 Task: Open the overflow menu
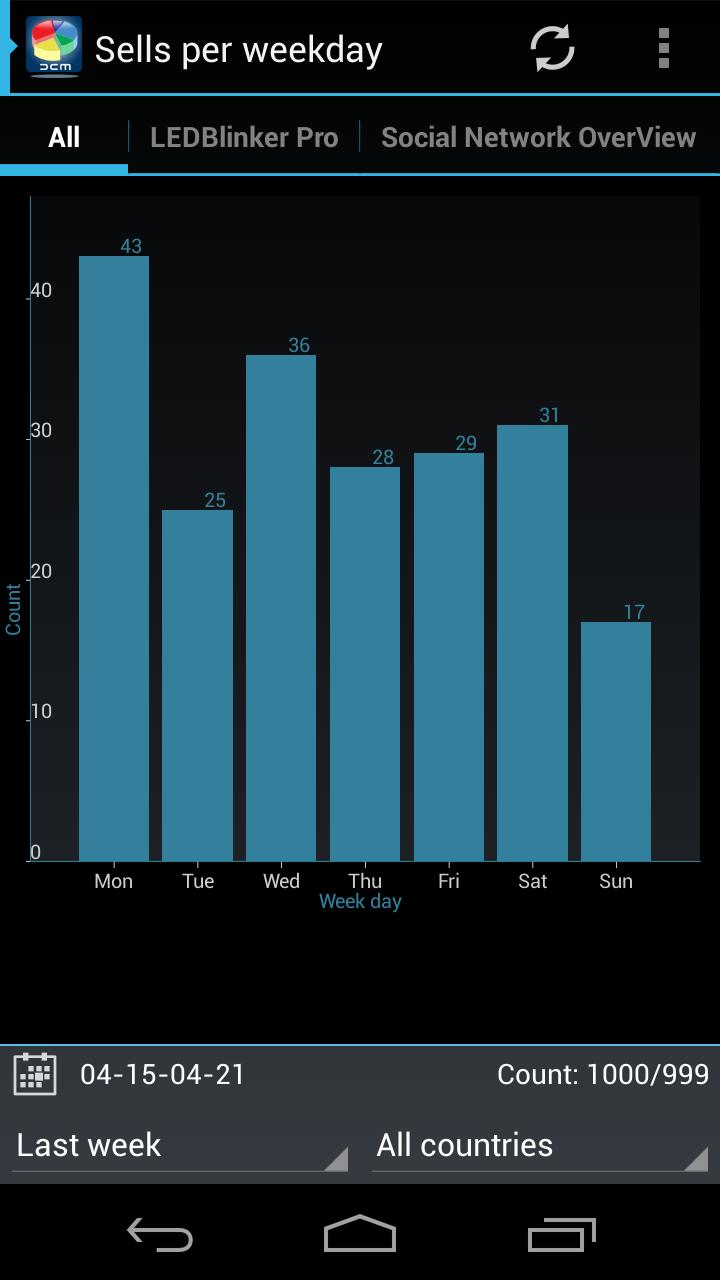point(664,48)
